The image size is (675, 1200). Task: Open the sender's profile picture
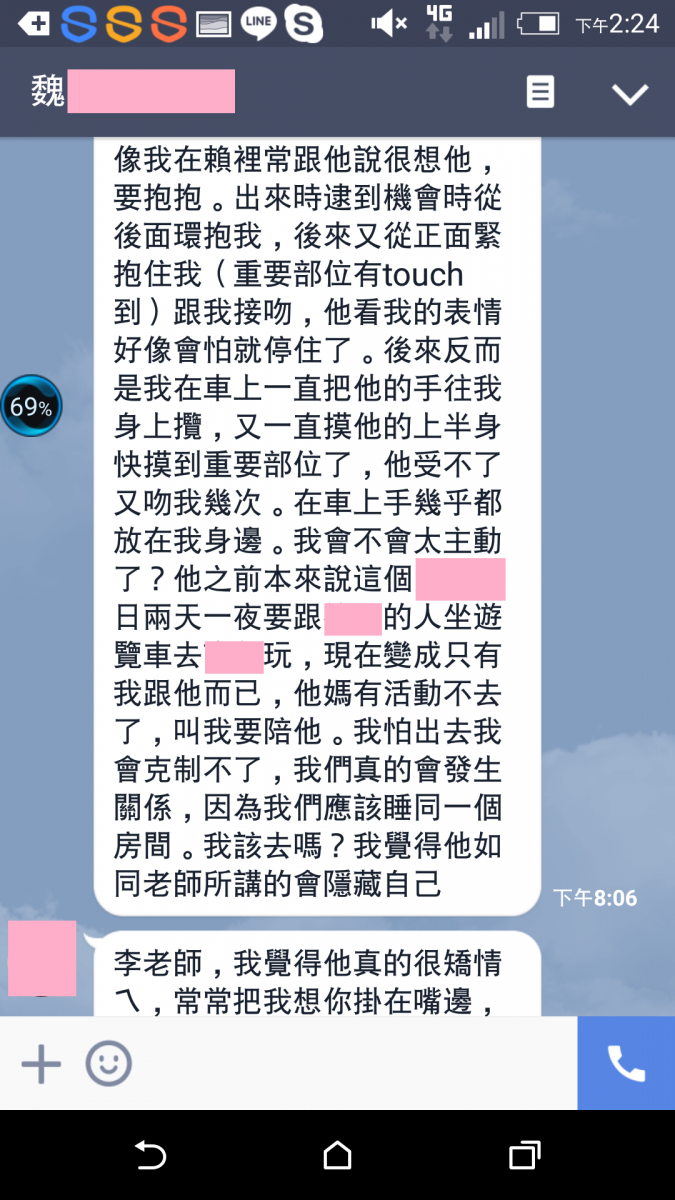pos(42,958)
